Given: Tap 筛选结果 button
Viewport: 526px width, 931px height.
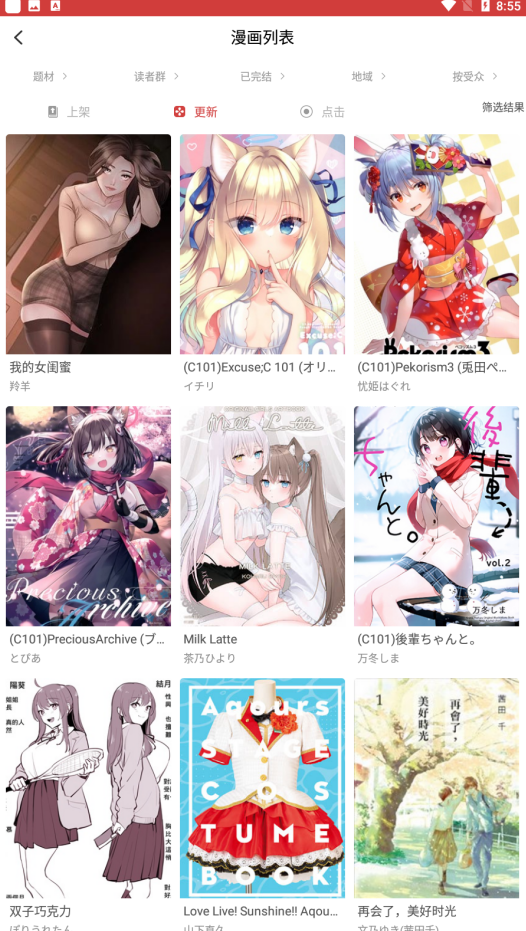Looking at the screenshot, I should [503, 107].
